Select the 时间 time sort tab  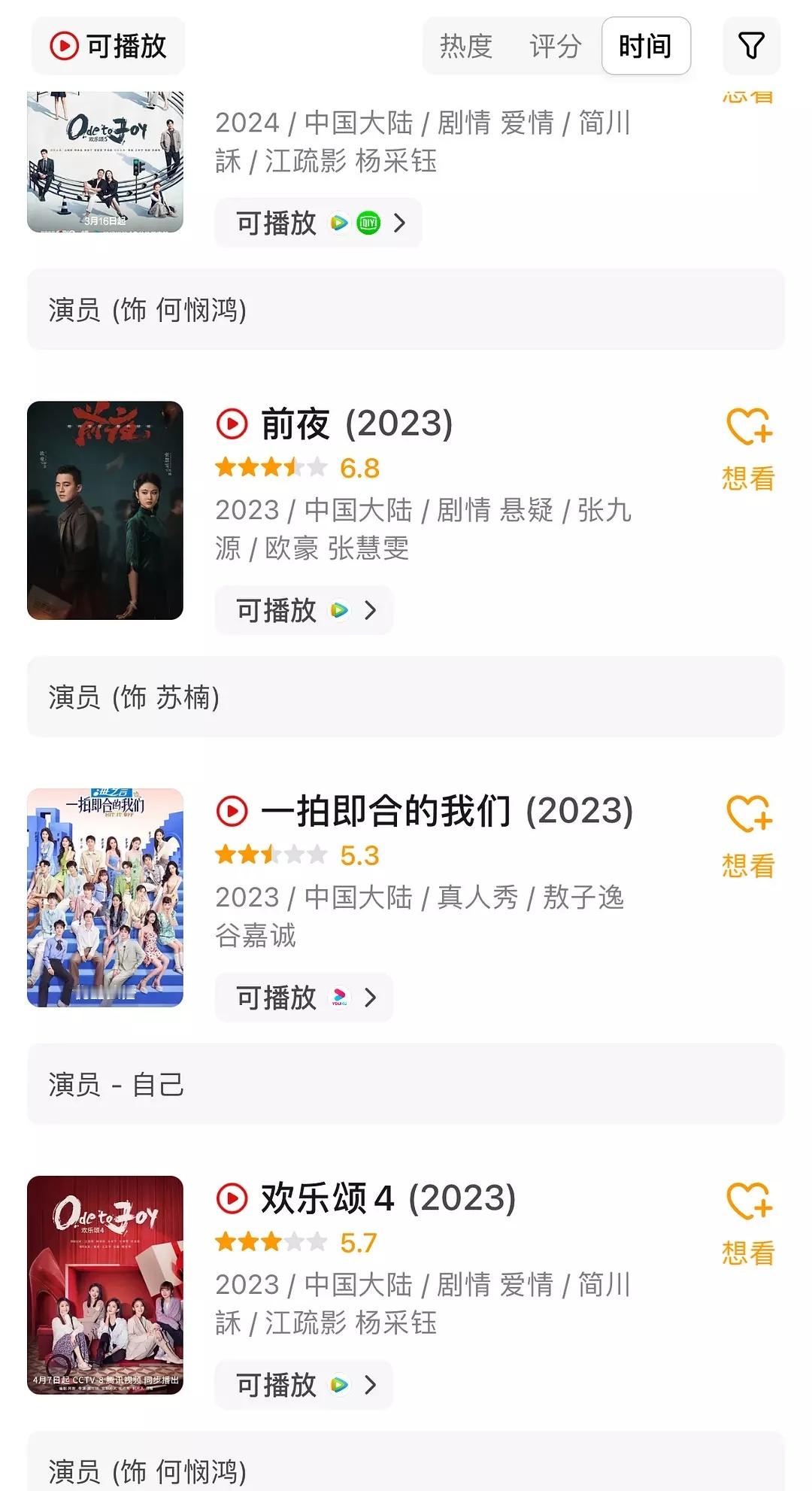pyautogui.click(x=646, y=46)
